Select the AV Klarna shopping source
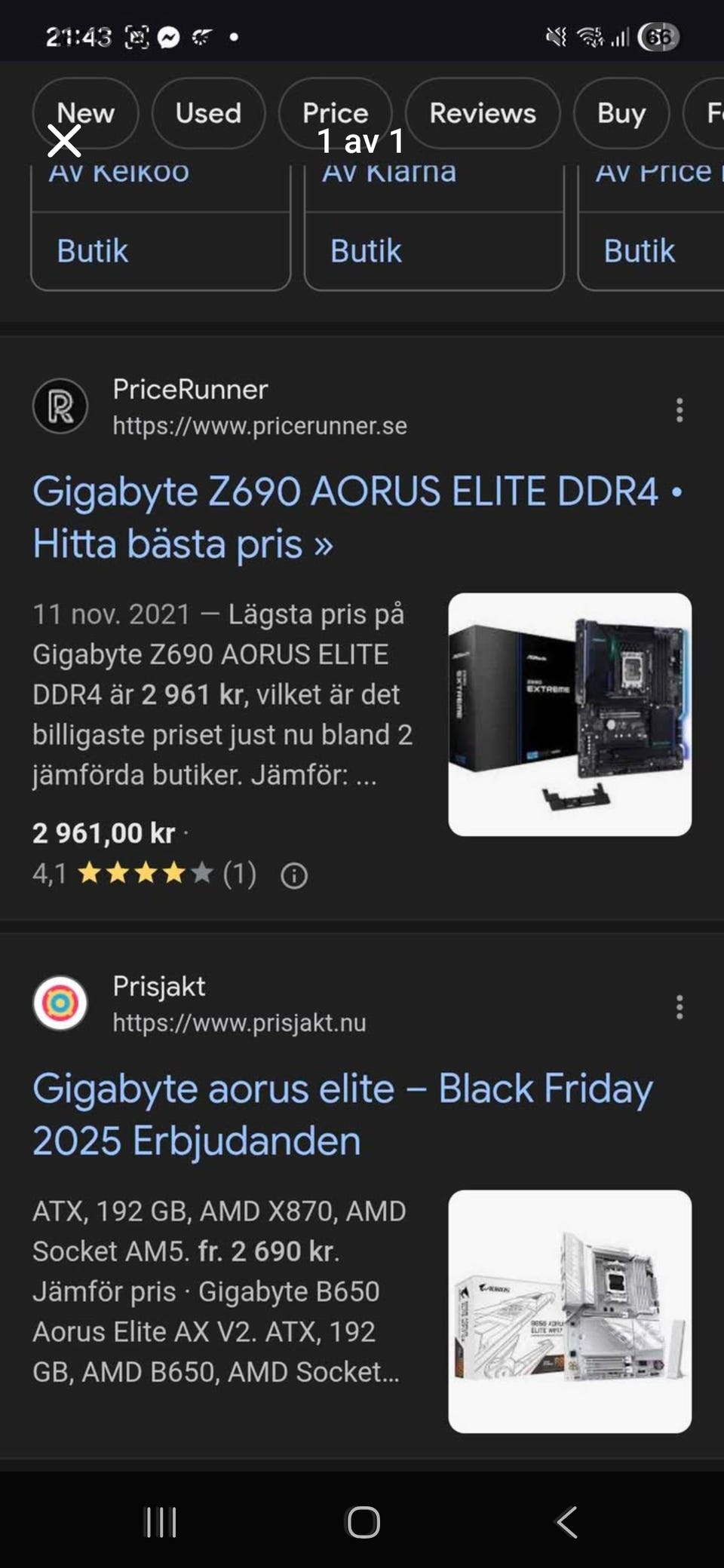 point(390,171)
